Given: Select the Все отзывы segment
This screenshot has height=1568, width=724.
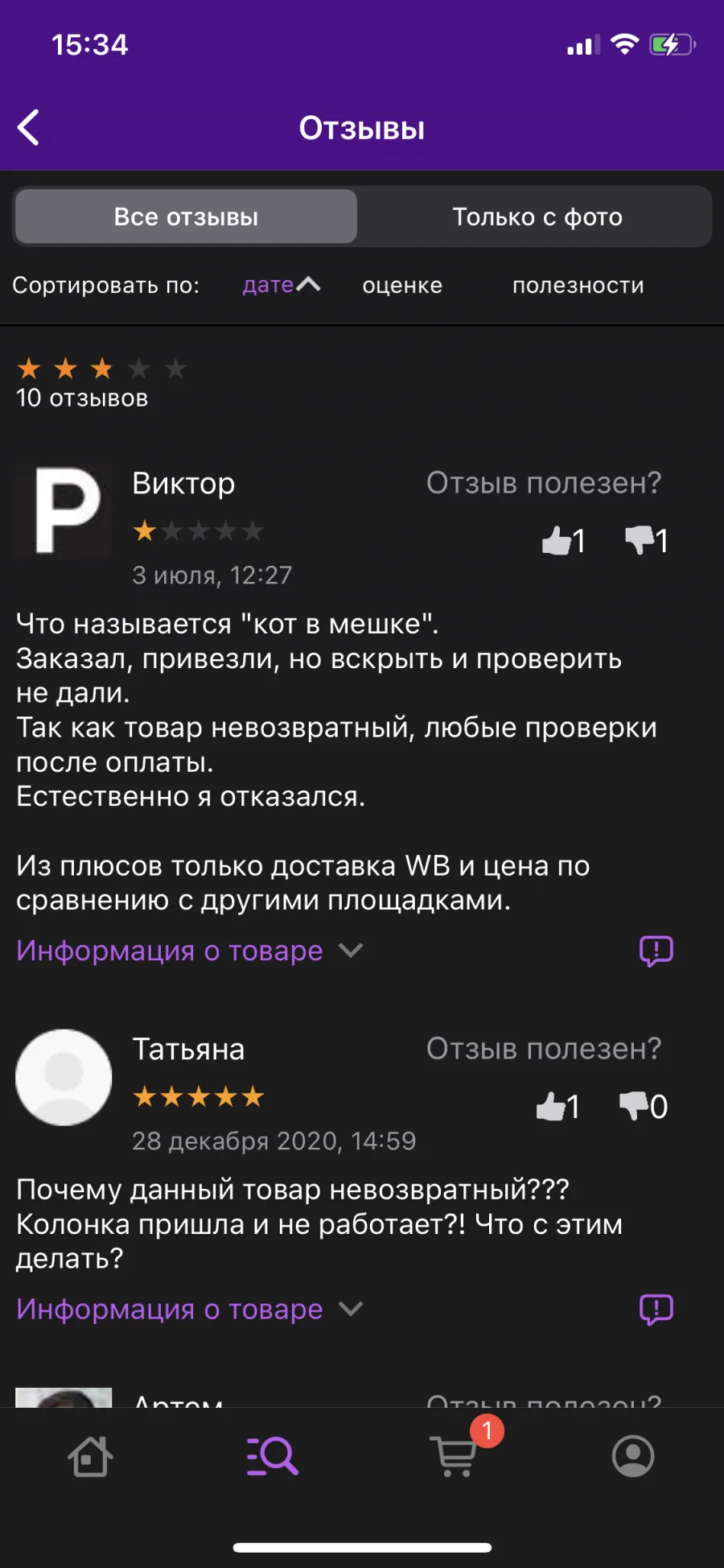Looking at the screenshot, I should coord(186,217).
